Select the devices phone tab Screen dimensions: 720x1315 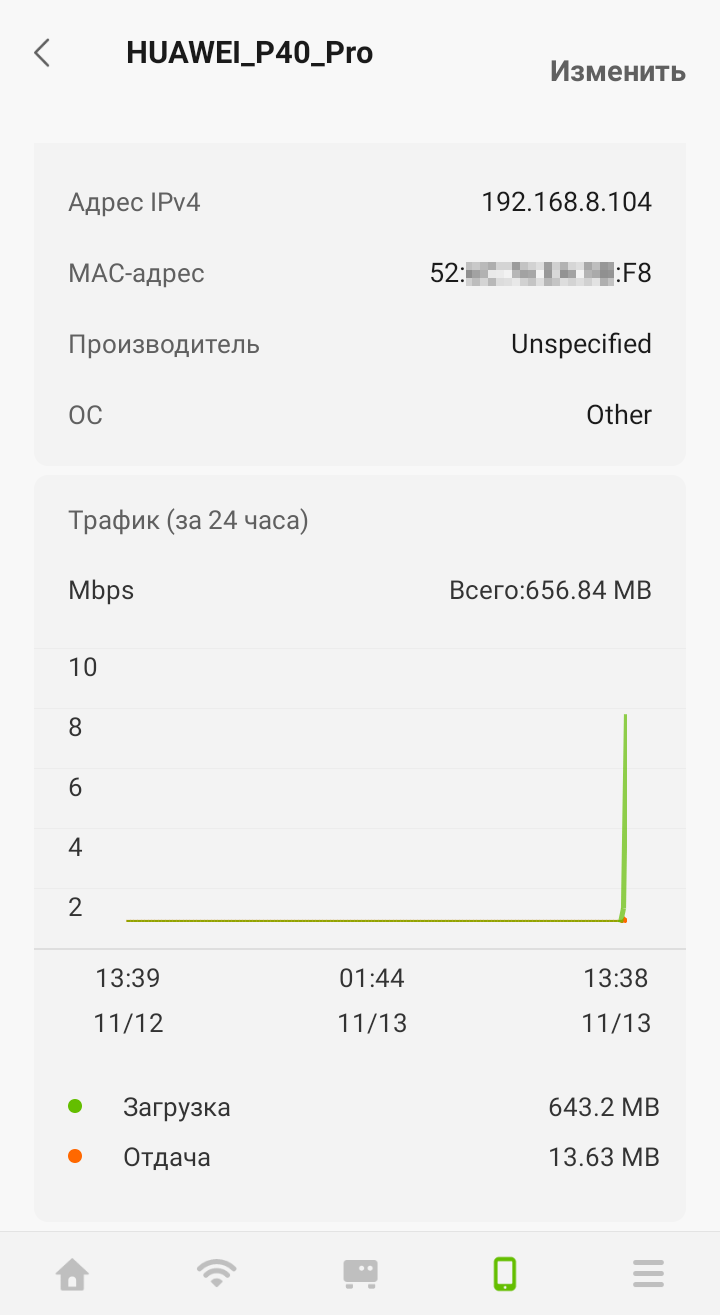[504, 1273]
